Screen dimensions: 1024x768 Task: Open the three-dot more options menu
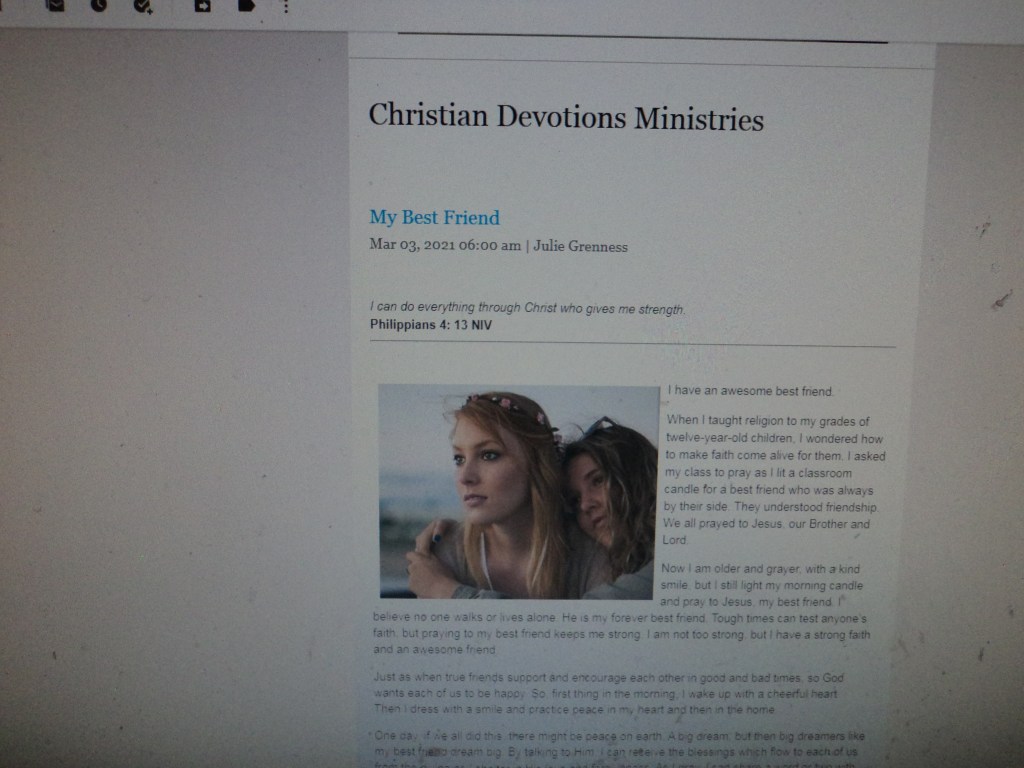point(286,6)
